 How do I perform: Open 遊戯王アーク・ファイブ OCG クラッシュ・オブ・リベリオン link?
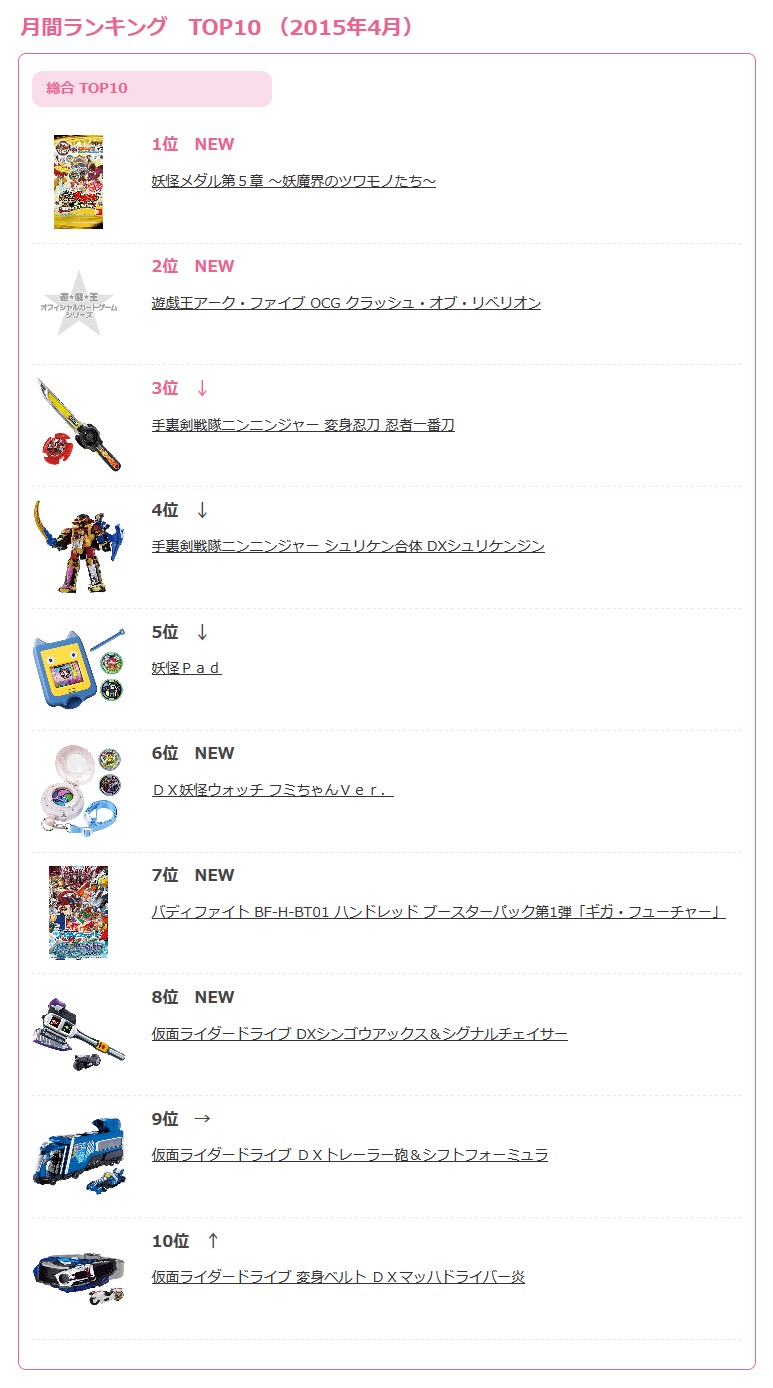coord(346,303)
